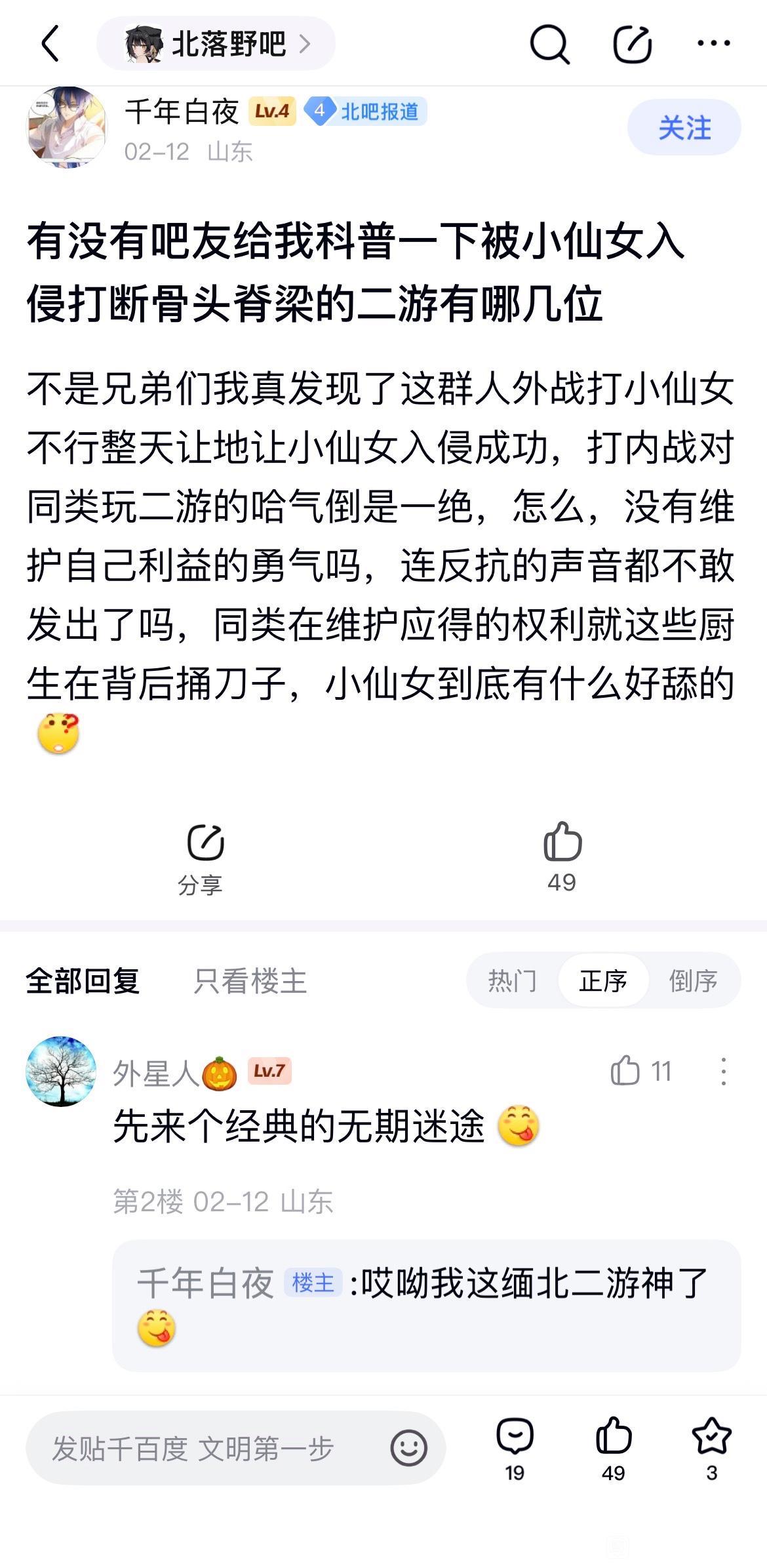Sort replies by 热门
This screenshot has height=1568, width=767.
tap(512, 981)
